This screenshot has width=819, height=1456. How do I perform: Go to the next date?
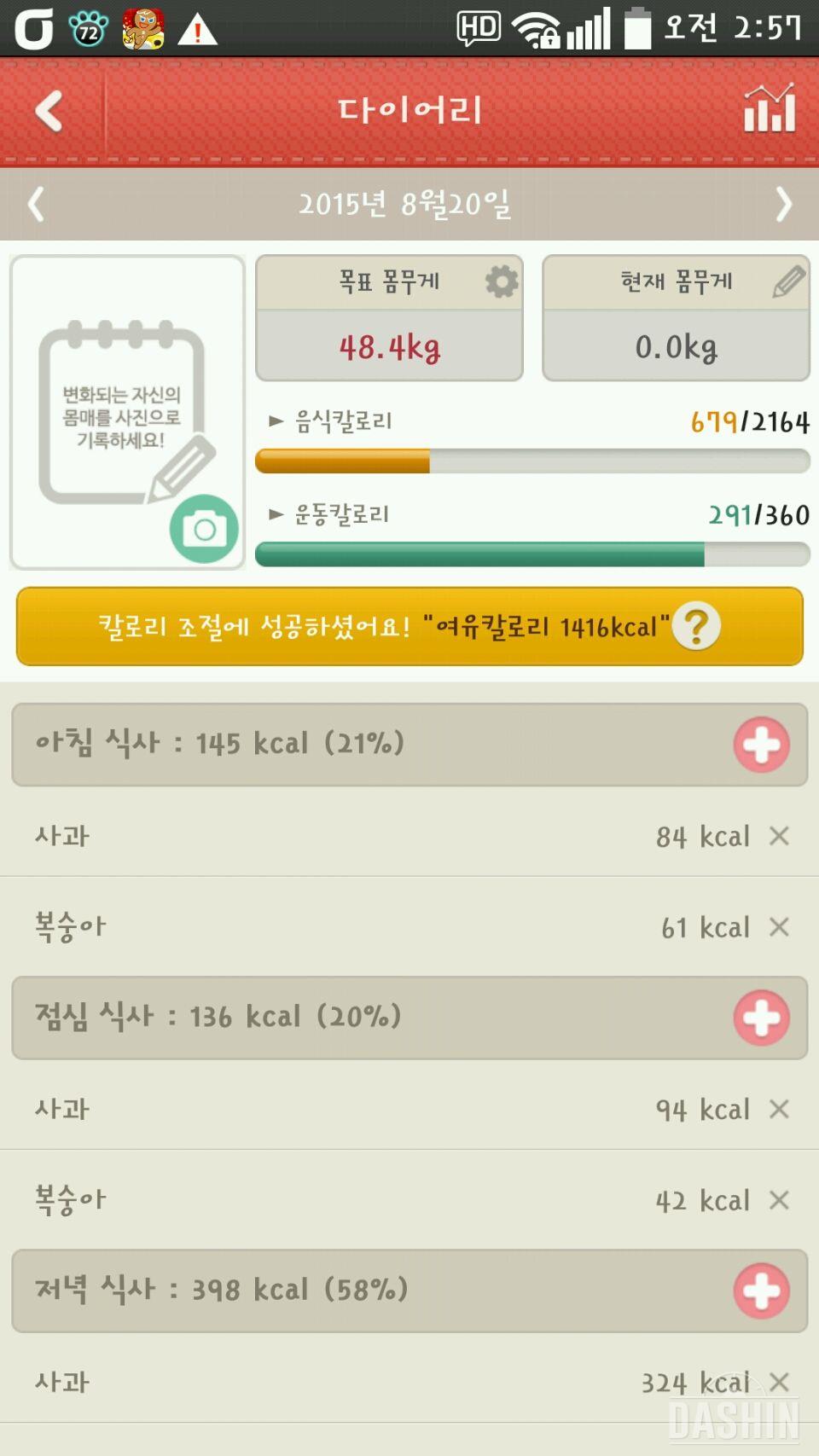coord(782,205)
